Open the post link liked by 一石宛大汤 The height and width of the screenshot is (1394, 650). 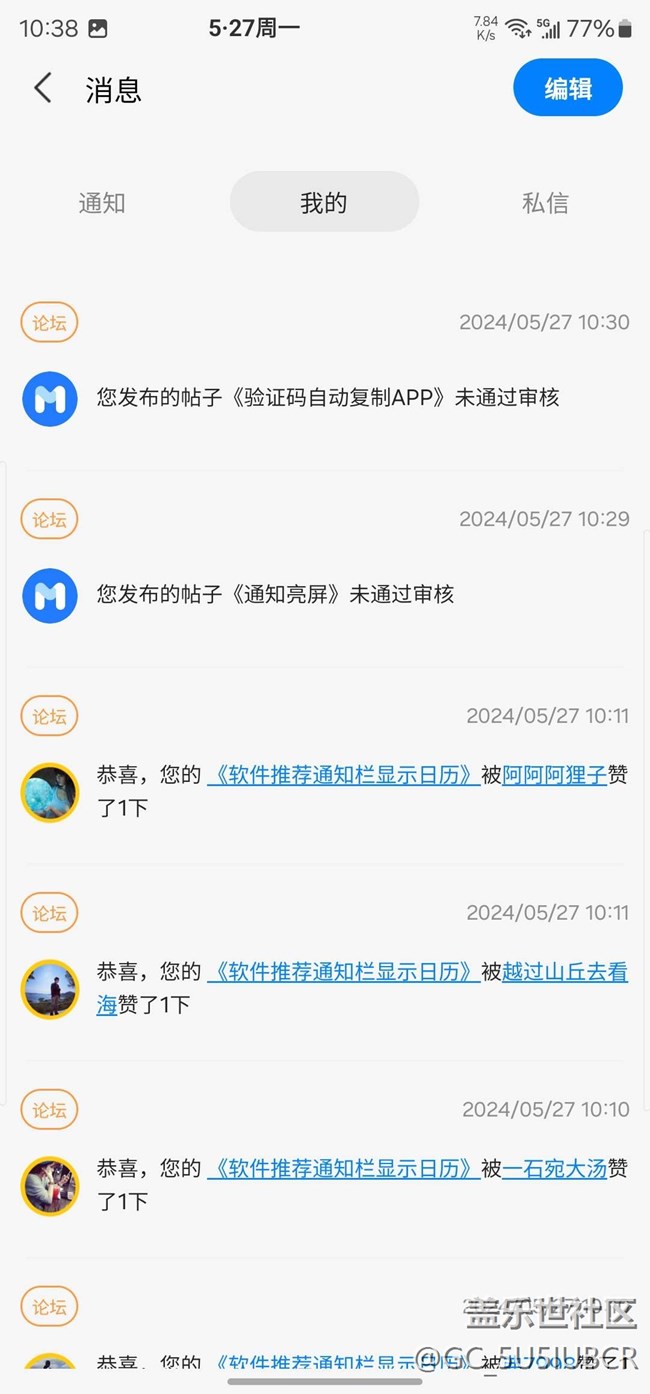[x=344, y=1169]
